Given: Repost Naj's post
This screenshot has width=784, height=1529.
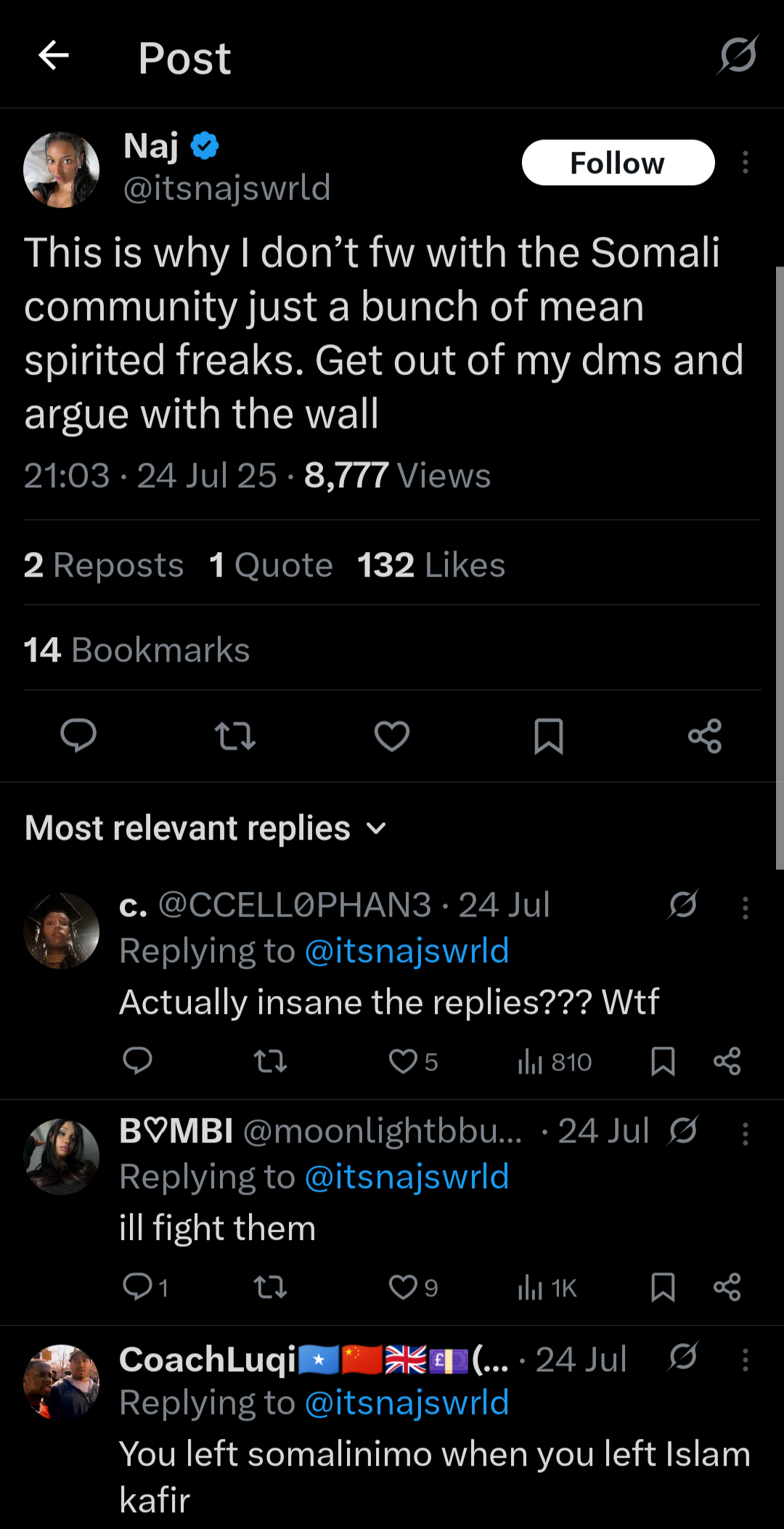Looking at the screenshot, I should pyautogui.click(x=235, y=736).
